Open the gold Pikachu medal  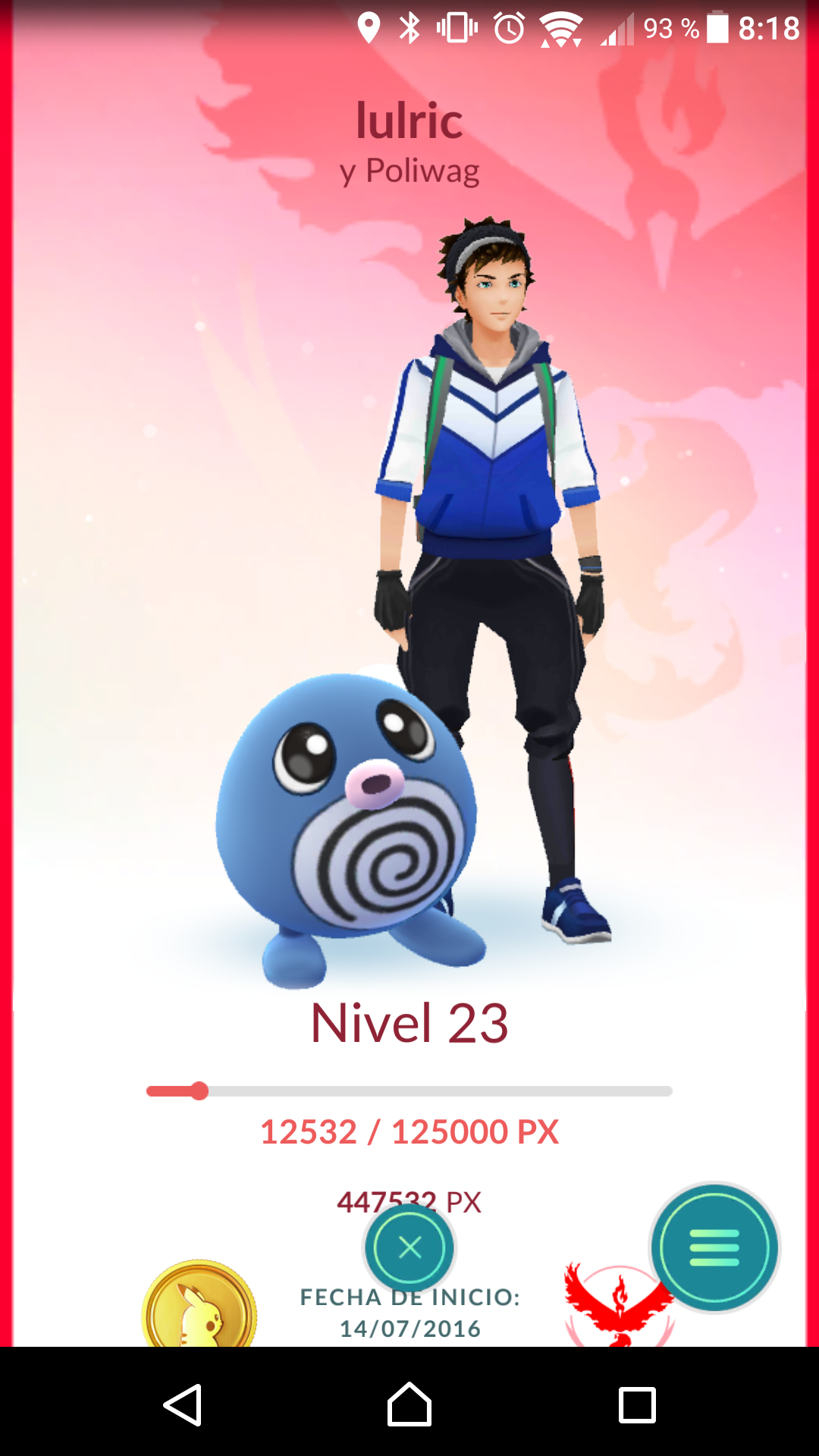tap(199, 1304)
